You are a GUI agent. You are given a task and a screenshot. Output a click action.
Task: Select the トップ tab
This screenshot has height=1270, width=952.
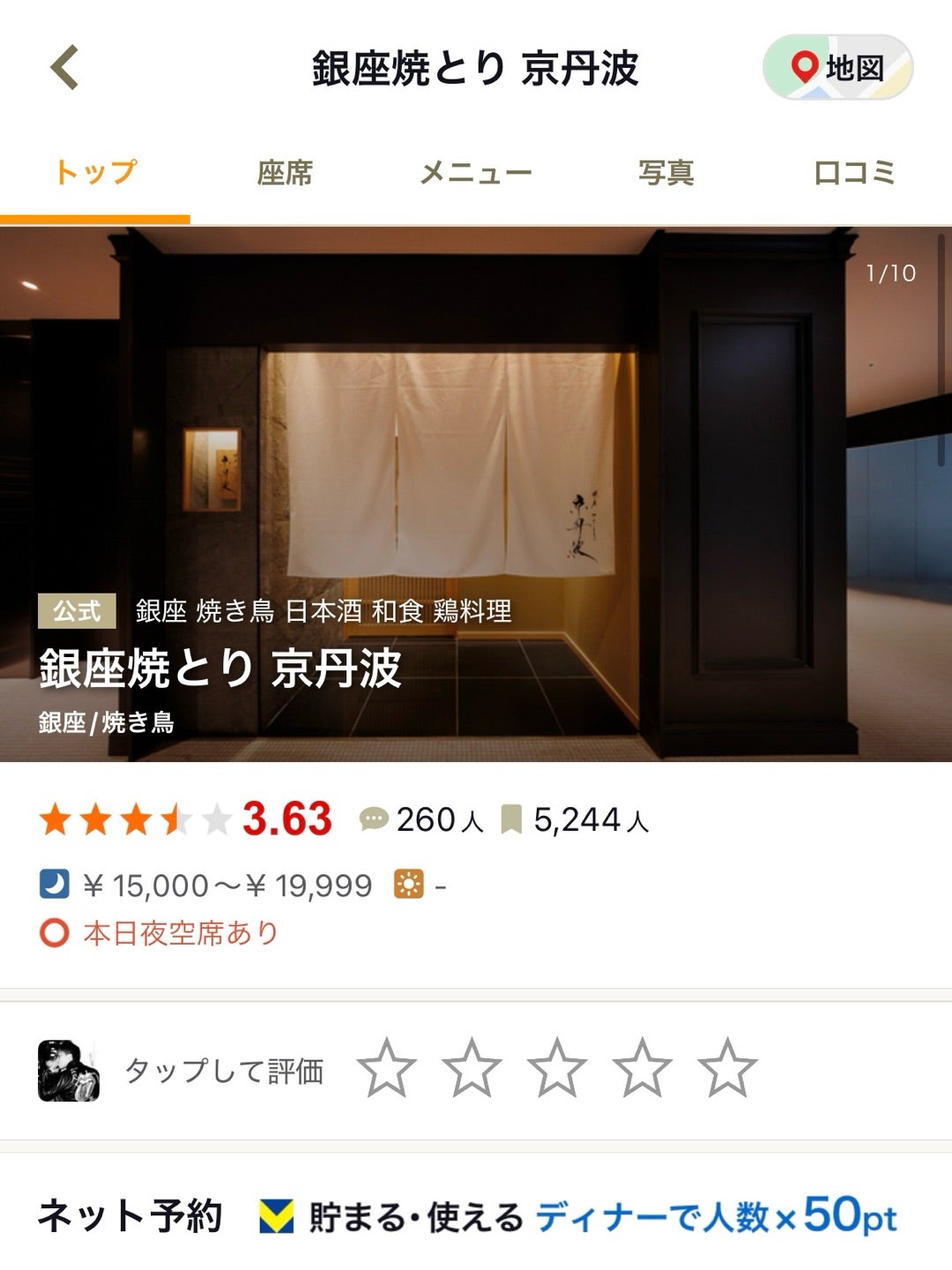95,173
